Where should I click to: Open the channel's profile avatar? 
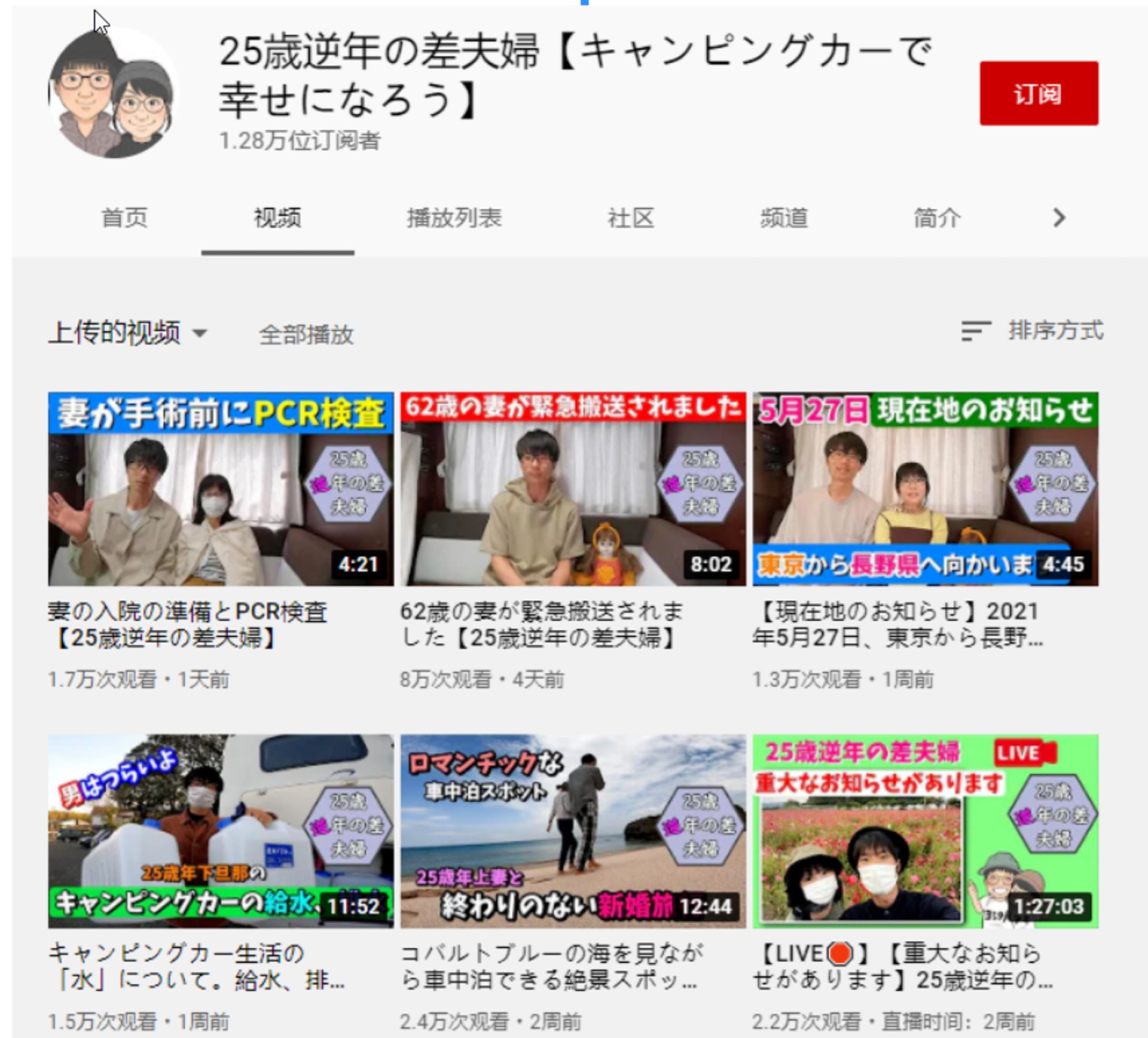pos(114,93)
